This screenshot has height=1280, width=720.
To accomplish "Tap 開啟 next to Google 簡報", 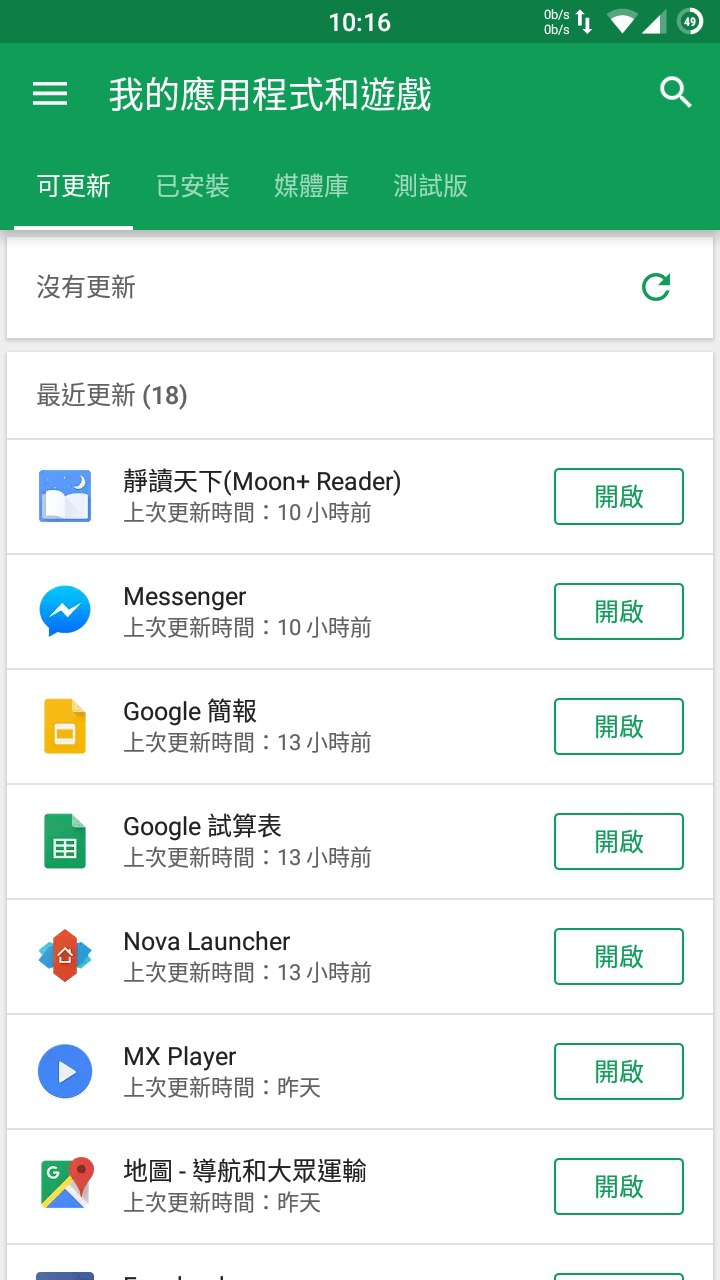I will tap(618, 727).
